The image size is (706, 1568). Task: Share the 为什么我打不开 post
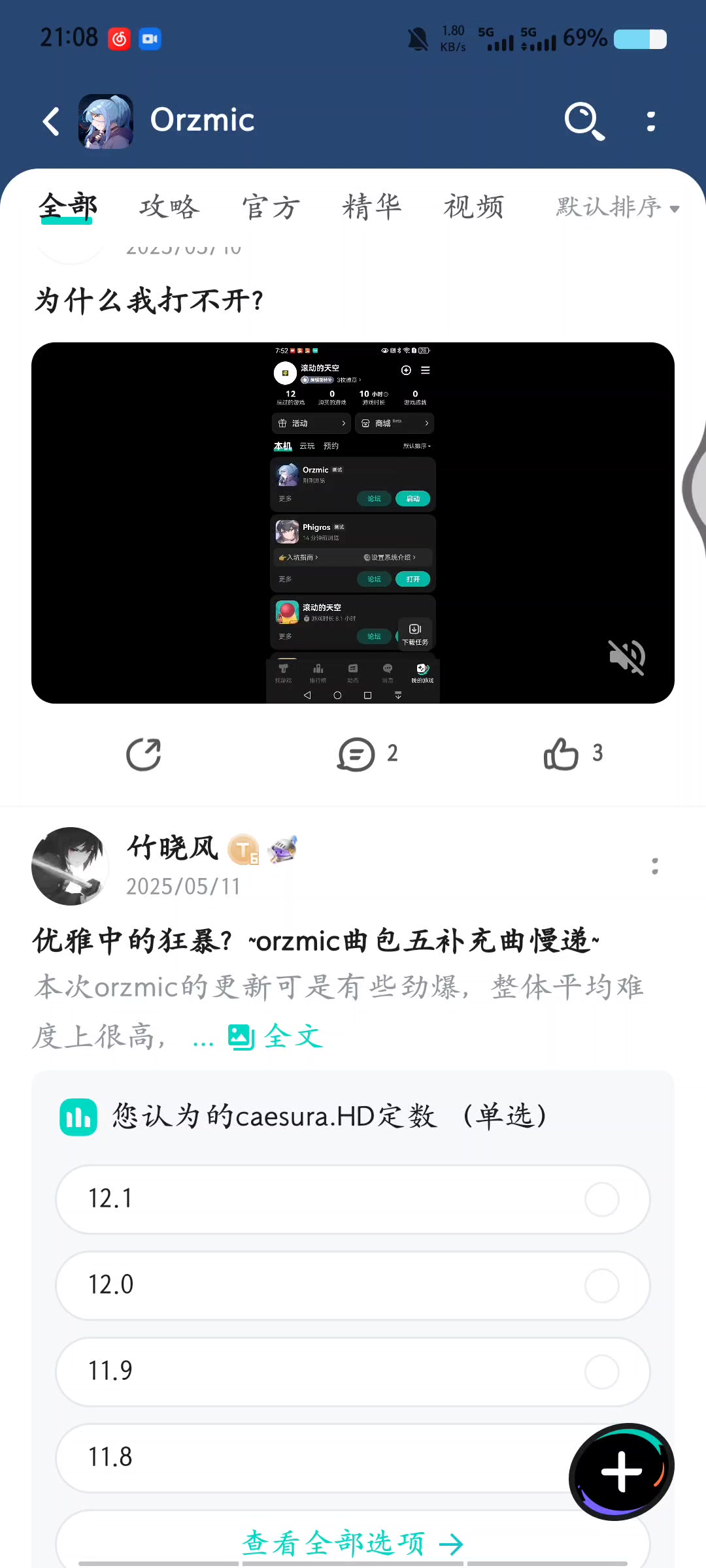(143, 755)
